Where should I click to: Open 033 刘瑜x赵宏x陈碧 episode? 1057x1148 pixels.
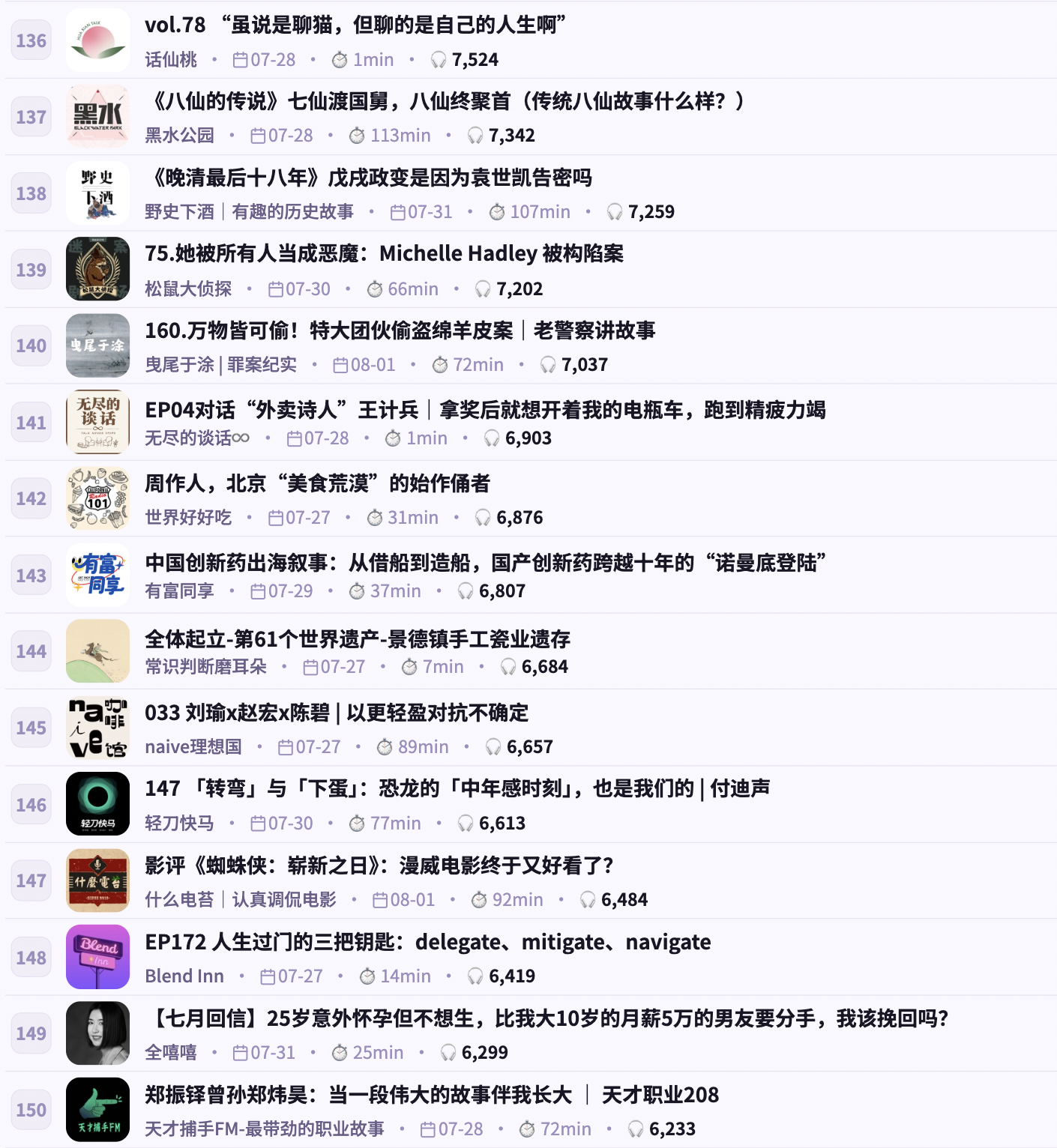[337, 713]
